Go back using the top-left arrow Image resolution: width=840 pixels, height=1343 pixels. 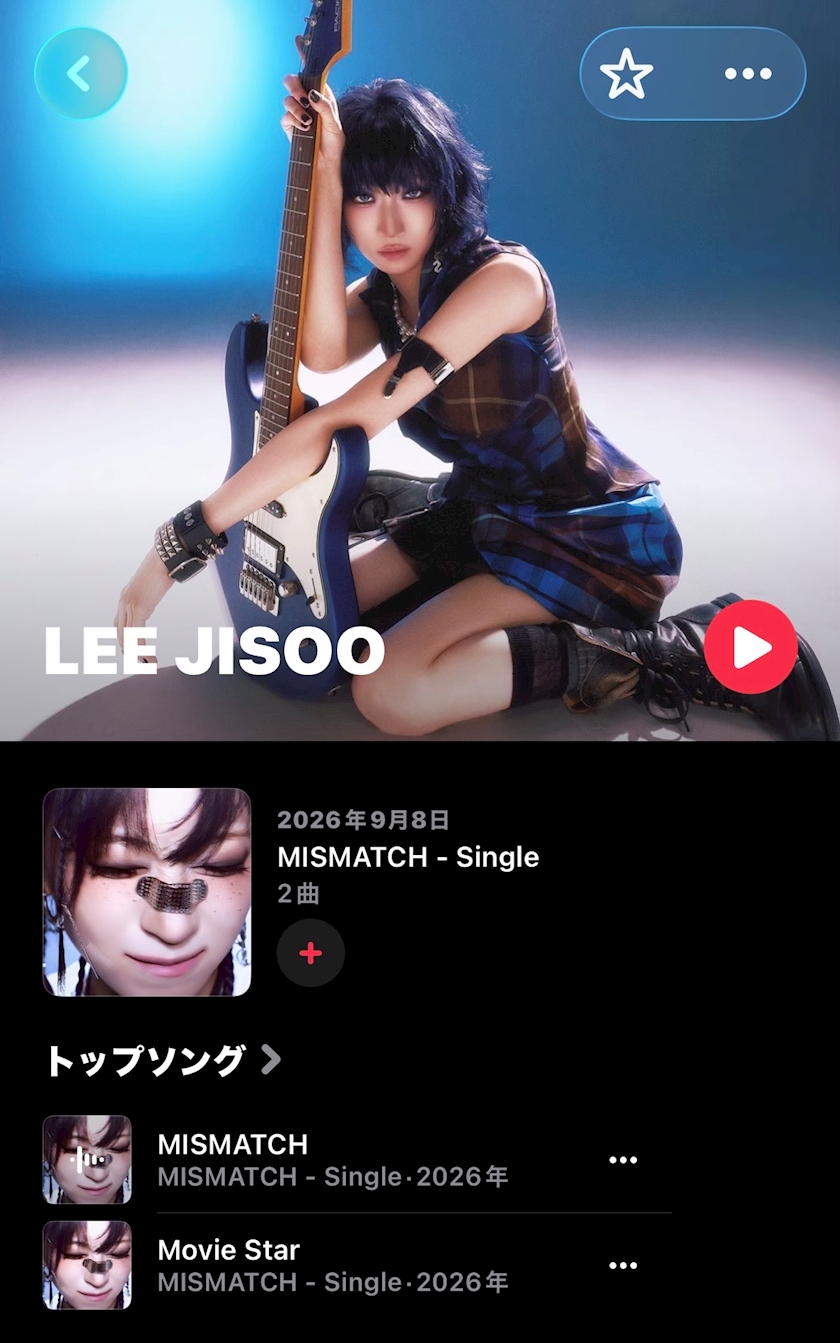coord(81,73)
